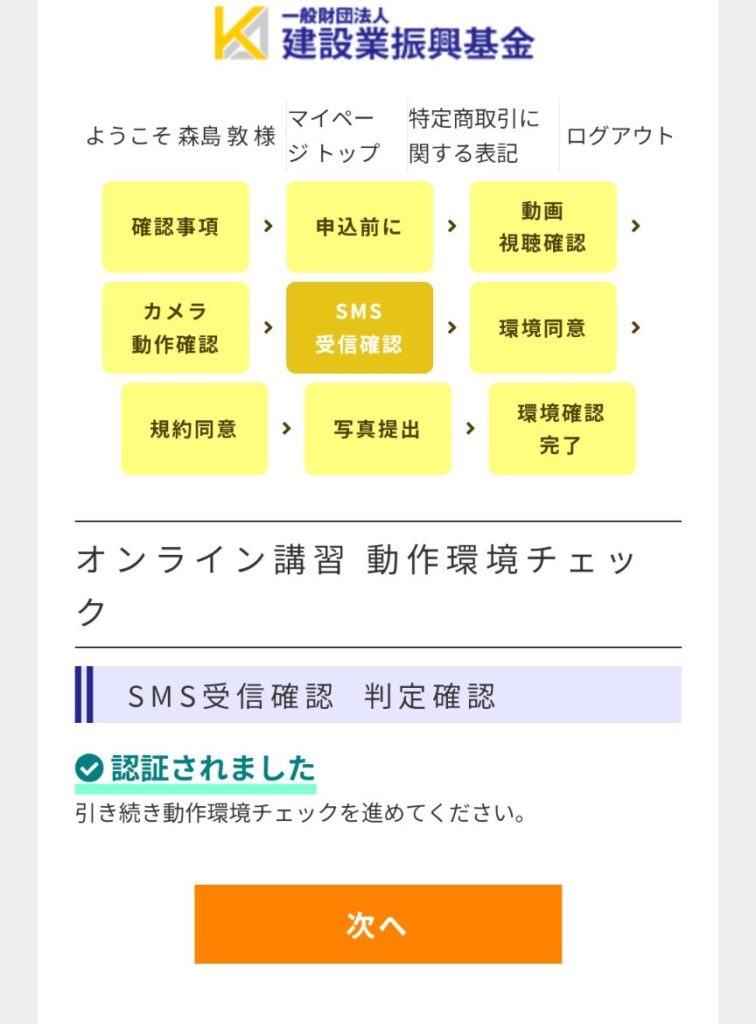Open マイページトップ link

(x=335, y=136)
